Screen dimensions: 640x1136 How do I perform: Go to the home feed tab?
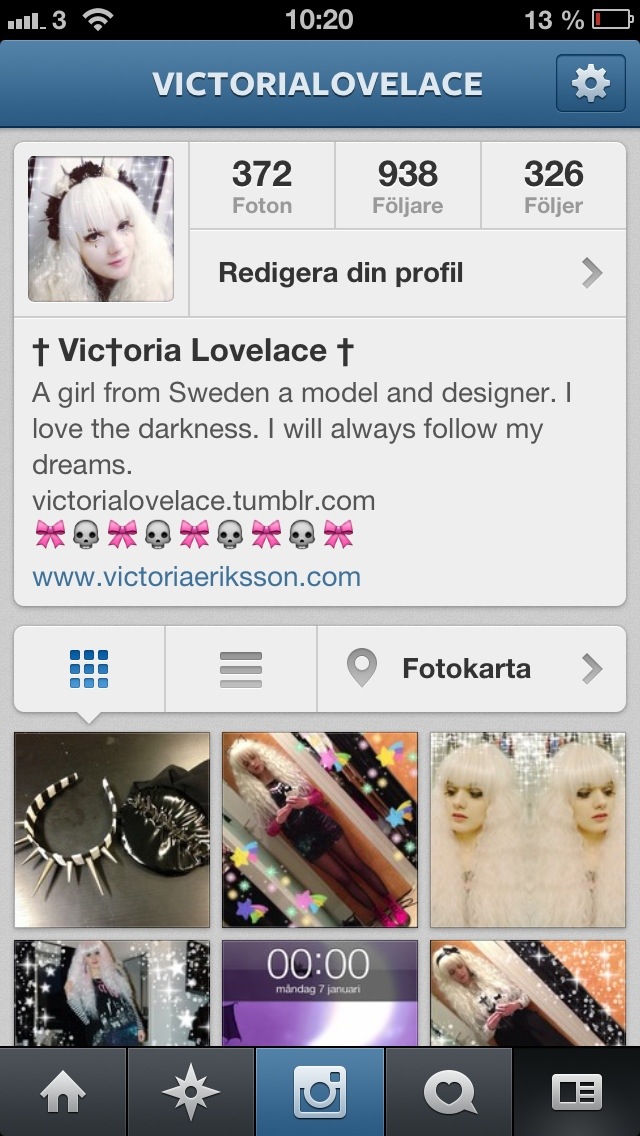coord(63,1092)
